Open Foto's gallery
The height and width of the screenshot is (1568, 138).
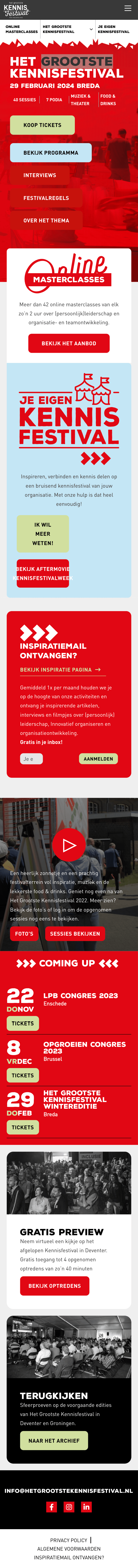24,934
